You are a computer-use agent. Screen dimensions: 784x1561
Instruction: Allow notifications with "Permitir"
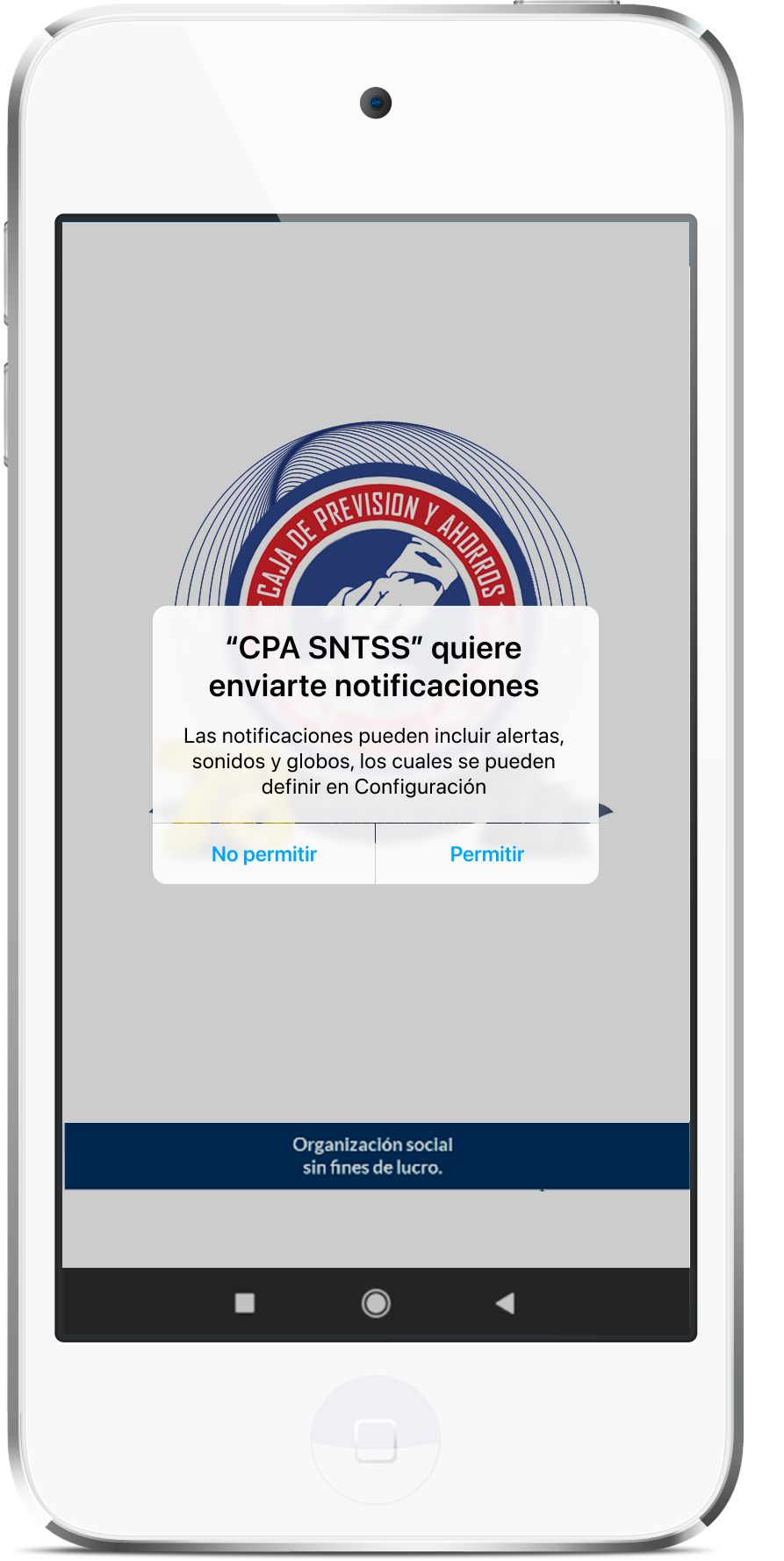pyautogui.click(x=486, y=854)
